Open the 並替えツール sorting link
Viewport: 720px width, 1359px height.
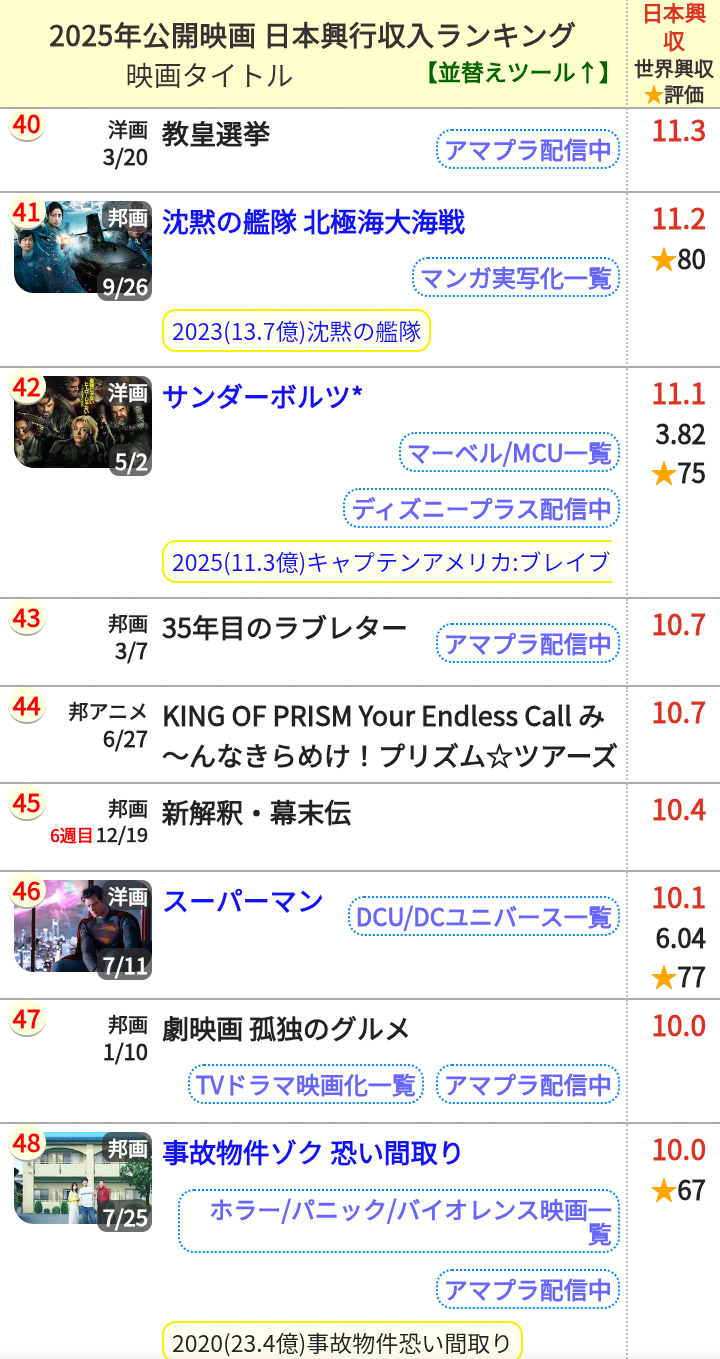[x=515, y=72]
